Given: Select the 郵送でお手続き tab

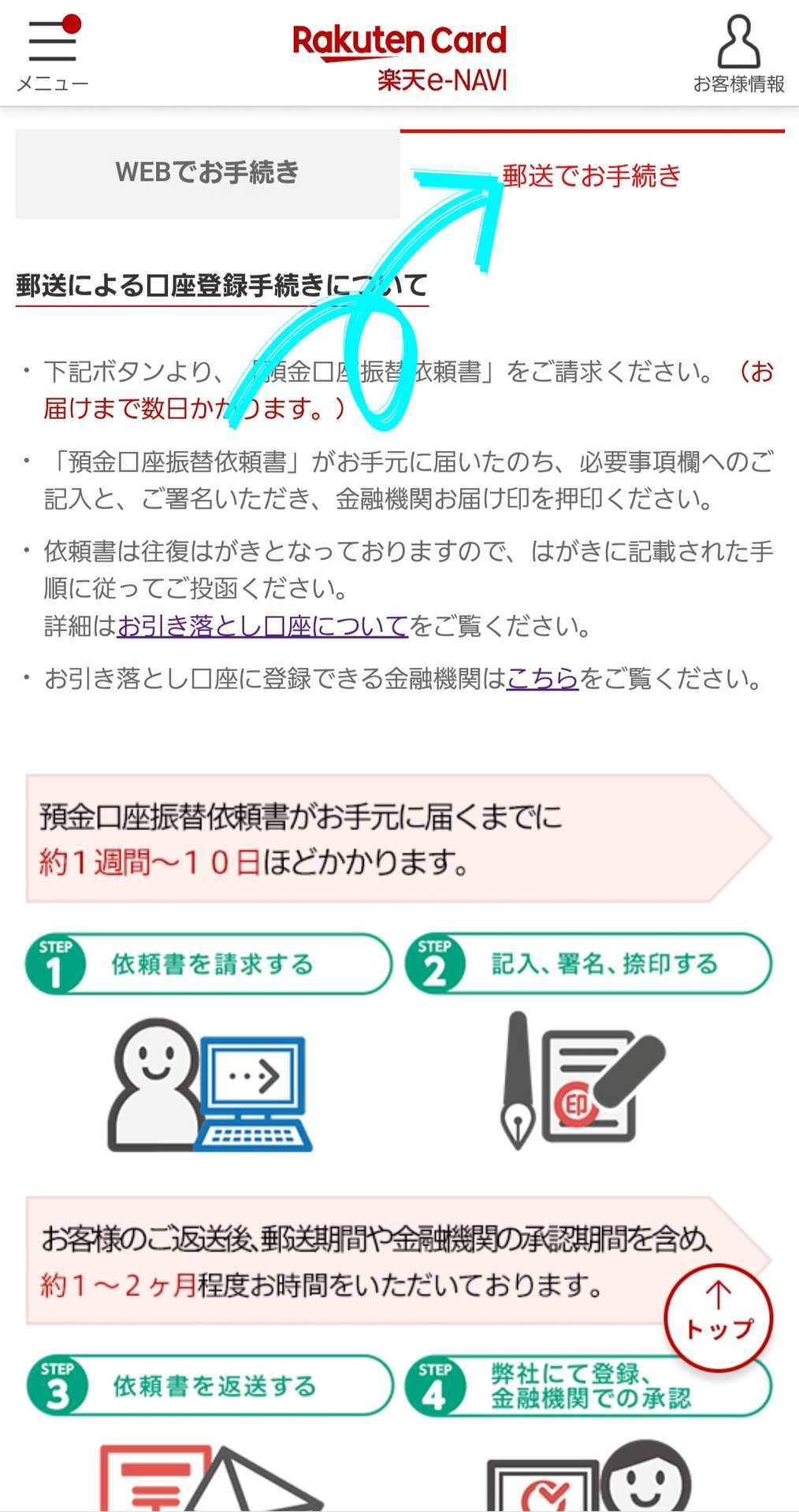Looking at the screenshot, I should (x=592, y=175).
